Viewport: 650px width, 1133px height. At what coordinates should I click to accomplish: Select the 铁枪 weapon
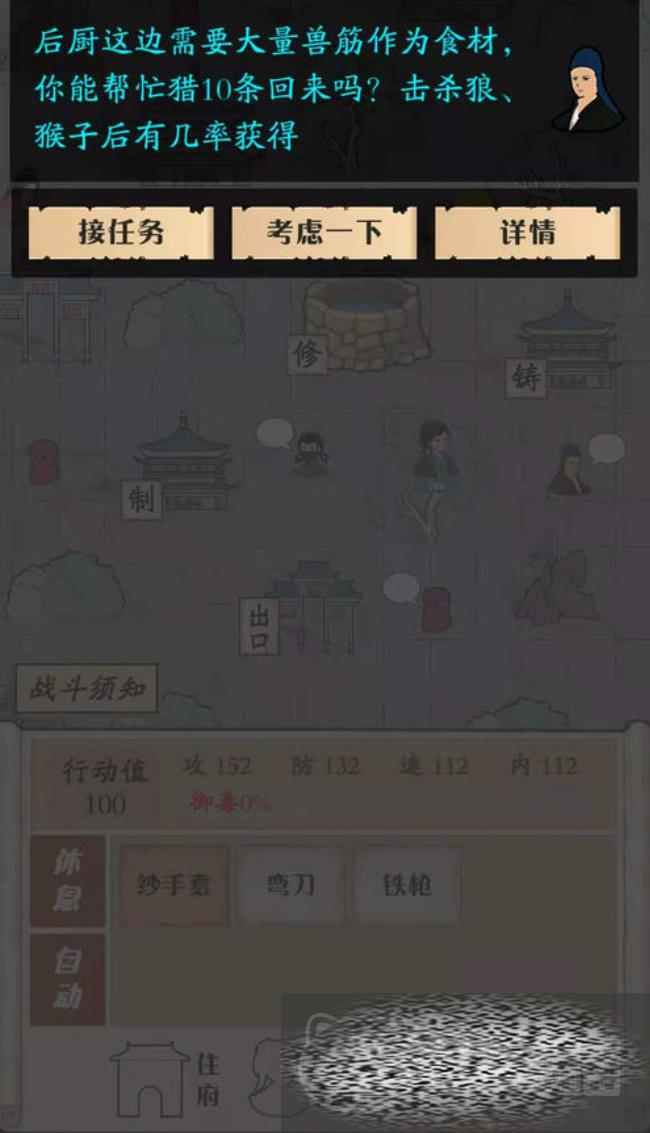pos(407,885)
